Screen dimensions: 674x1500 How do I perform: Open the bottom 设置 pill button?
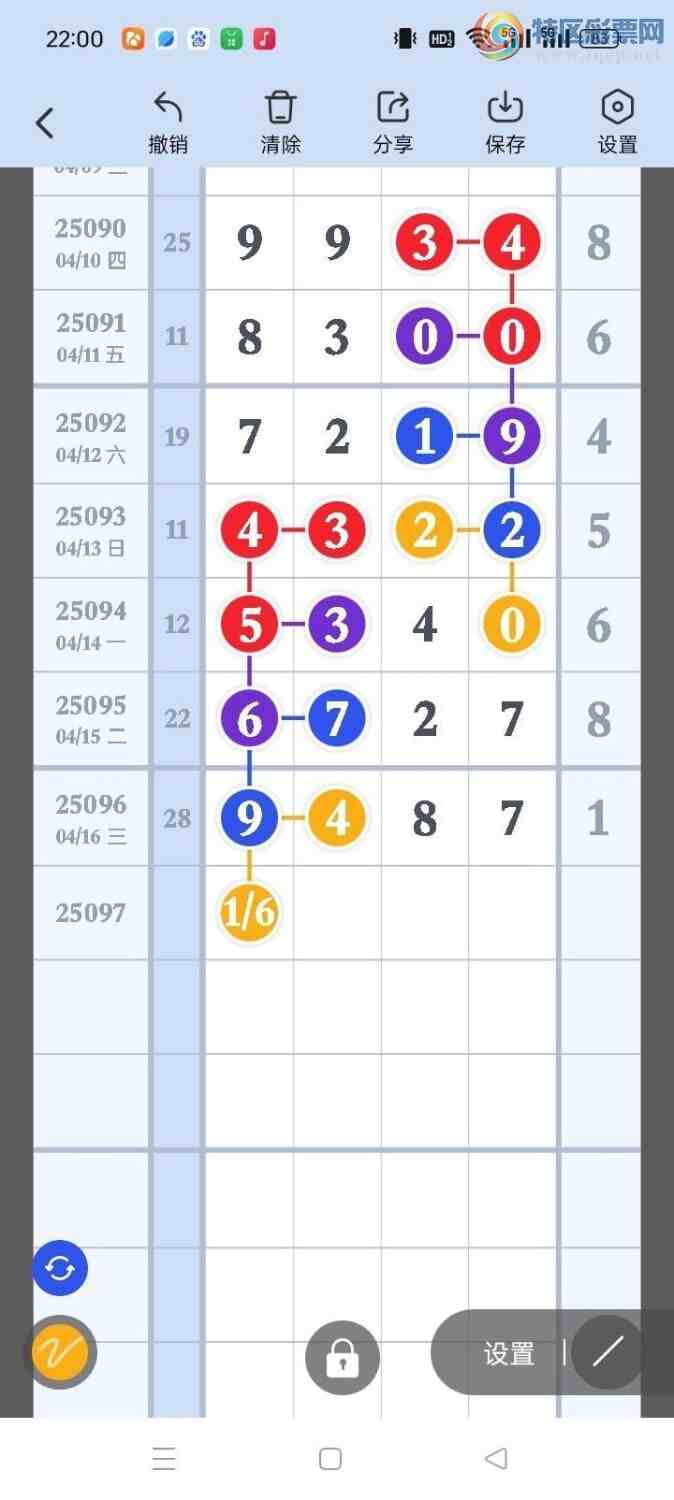coord(508,1354)
